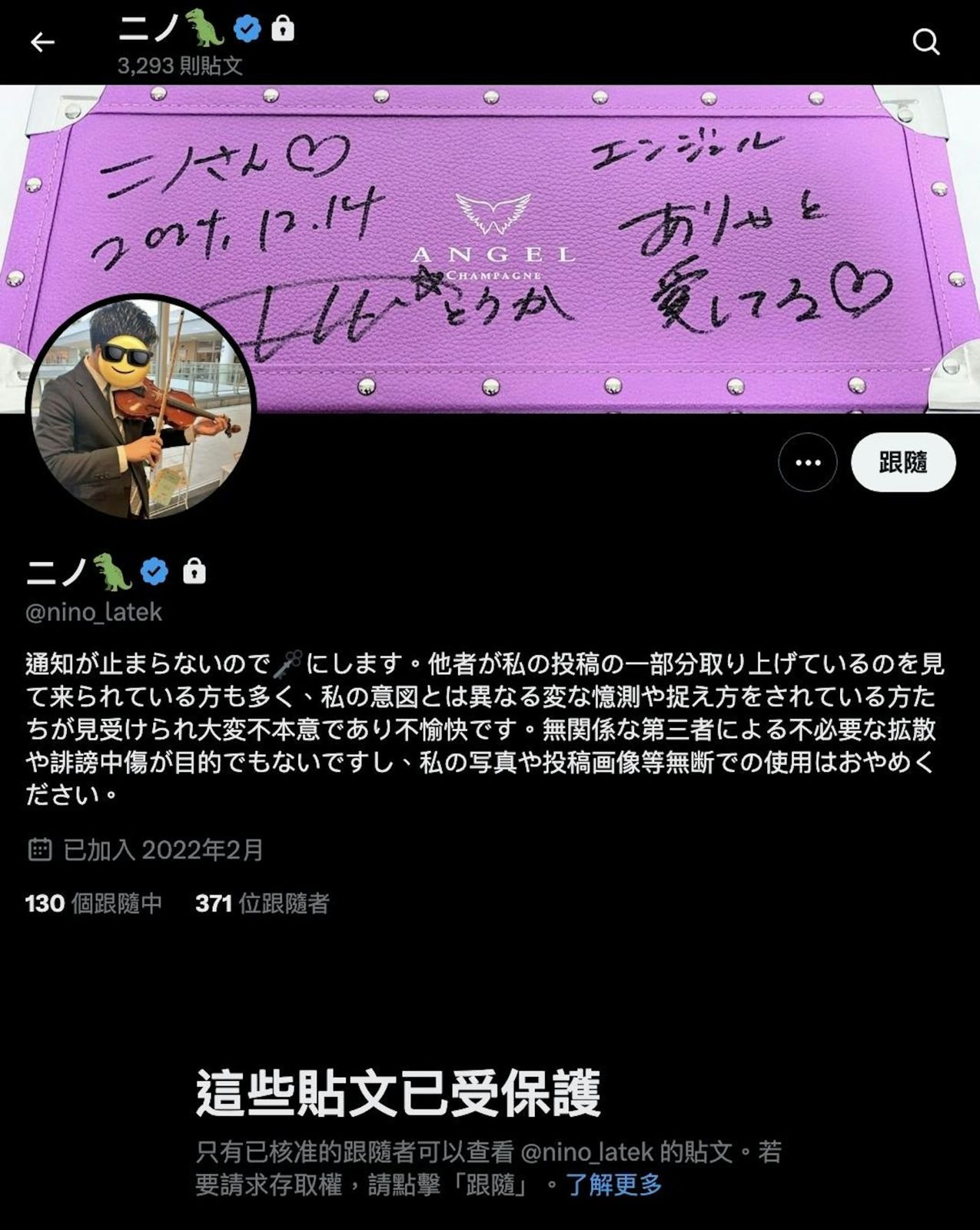This screenshot has height=1230, width=980.
Task: Search this profile's posts
Action: [x=925, y=42]
